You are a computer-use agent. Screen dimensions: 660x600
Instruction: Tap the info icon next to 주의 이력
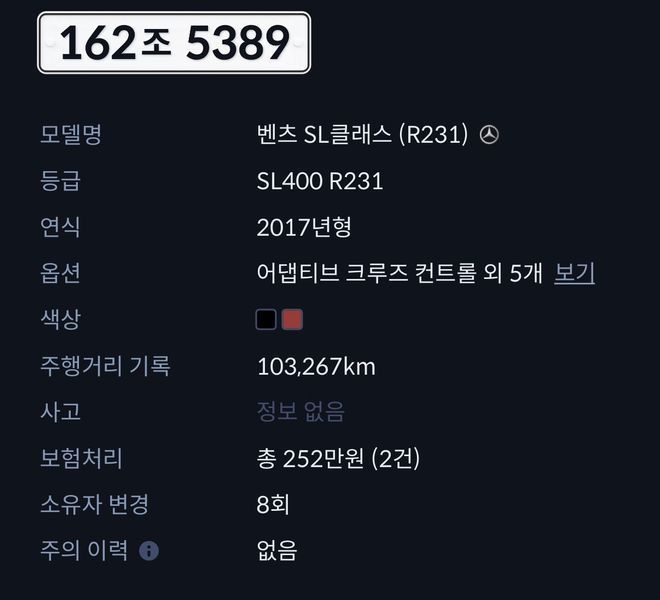pos(149,551)
